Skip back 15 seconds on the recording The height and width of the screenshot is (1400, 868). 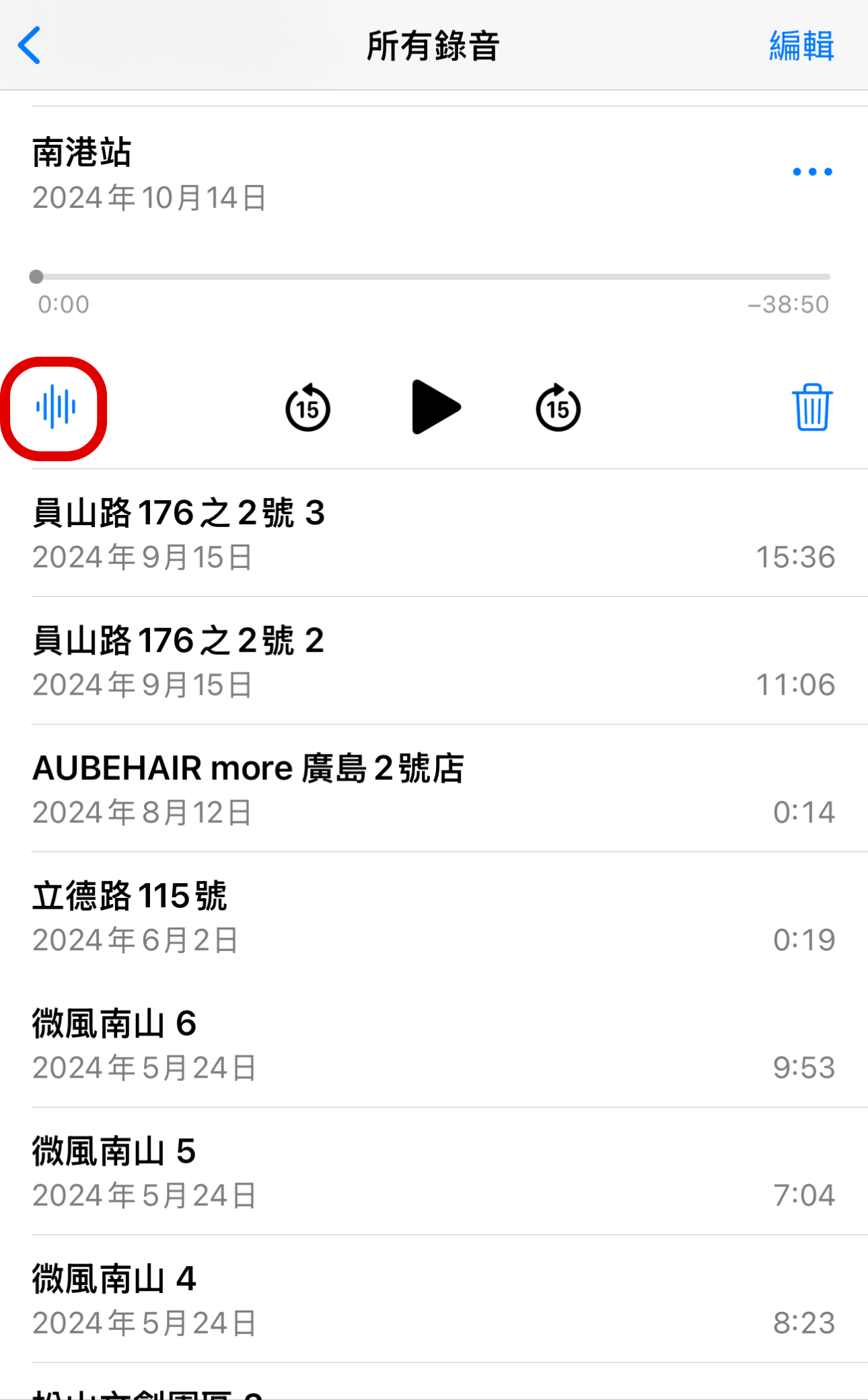click(x=308, y=407)
